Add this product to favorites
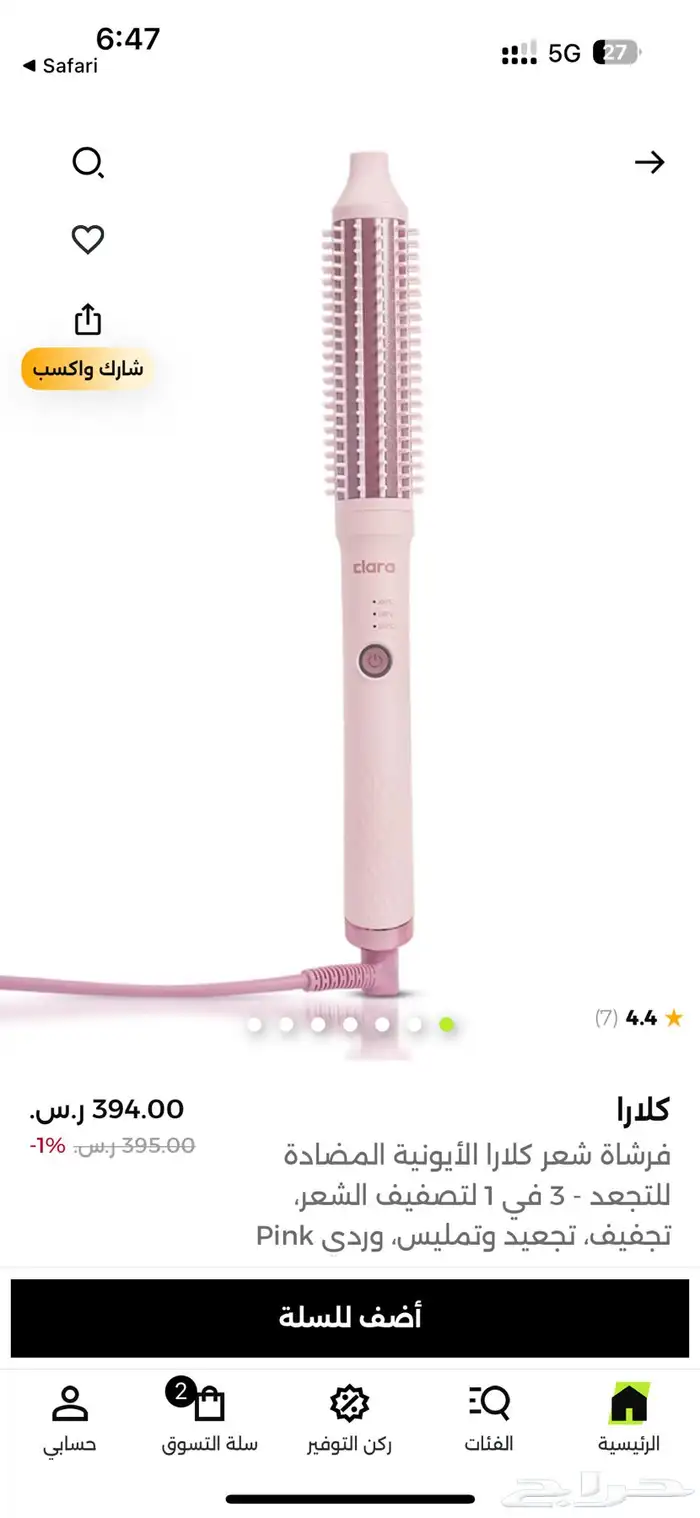The image size is (700, 1518). coord(88,240)
